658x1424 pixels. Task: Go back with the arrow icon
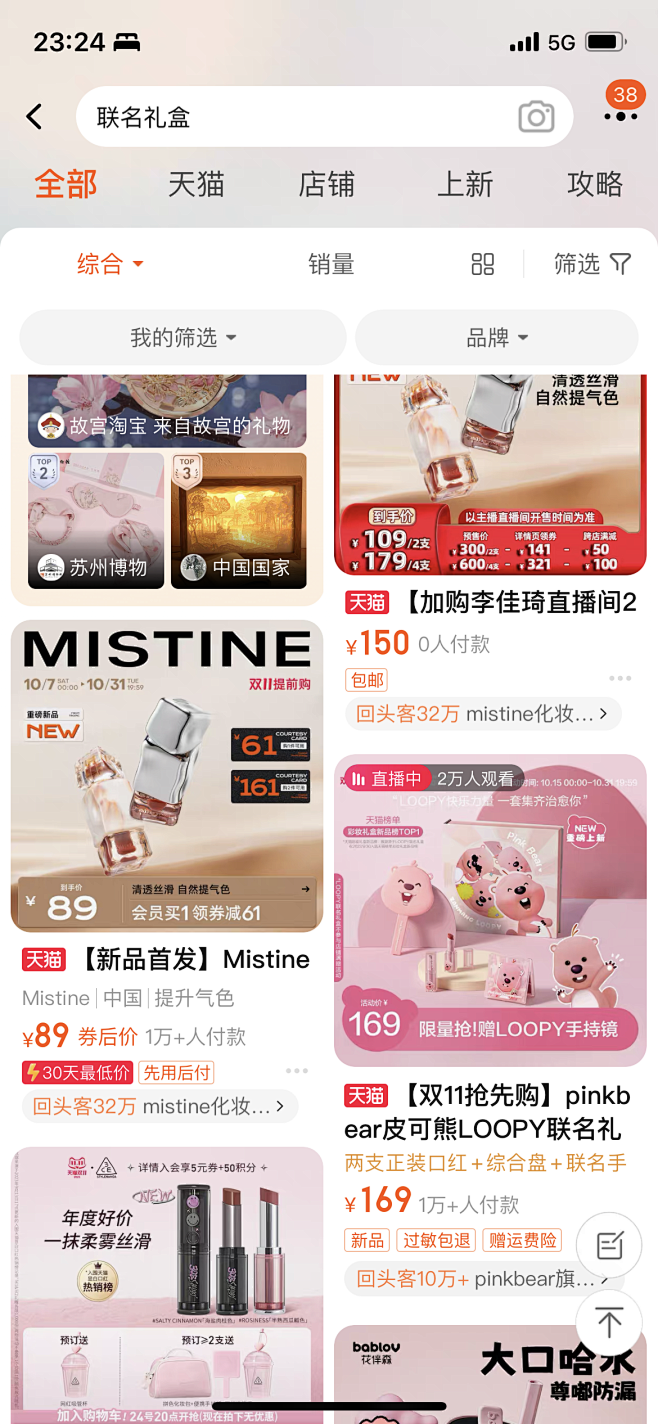point(34,117)
